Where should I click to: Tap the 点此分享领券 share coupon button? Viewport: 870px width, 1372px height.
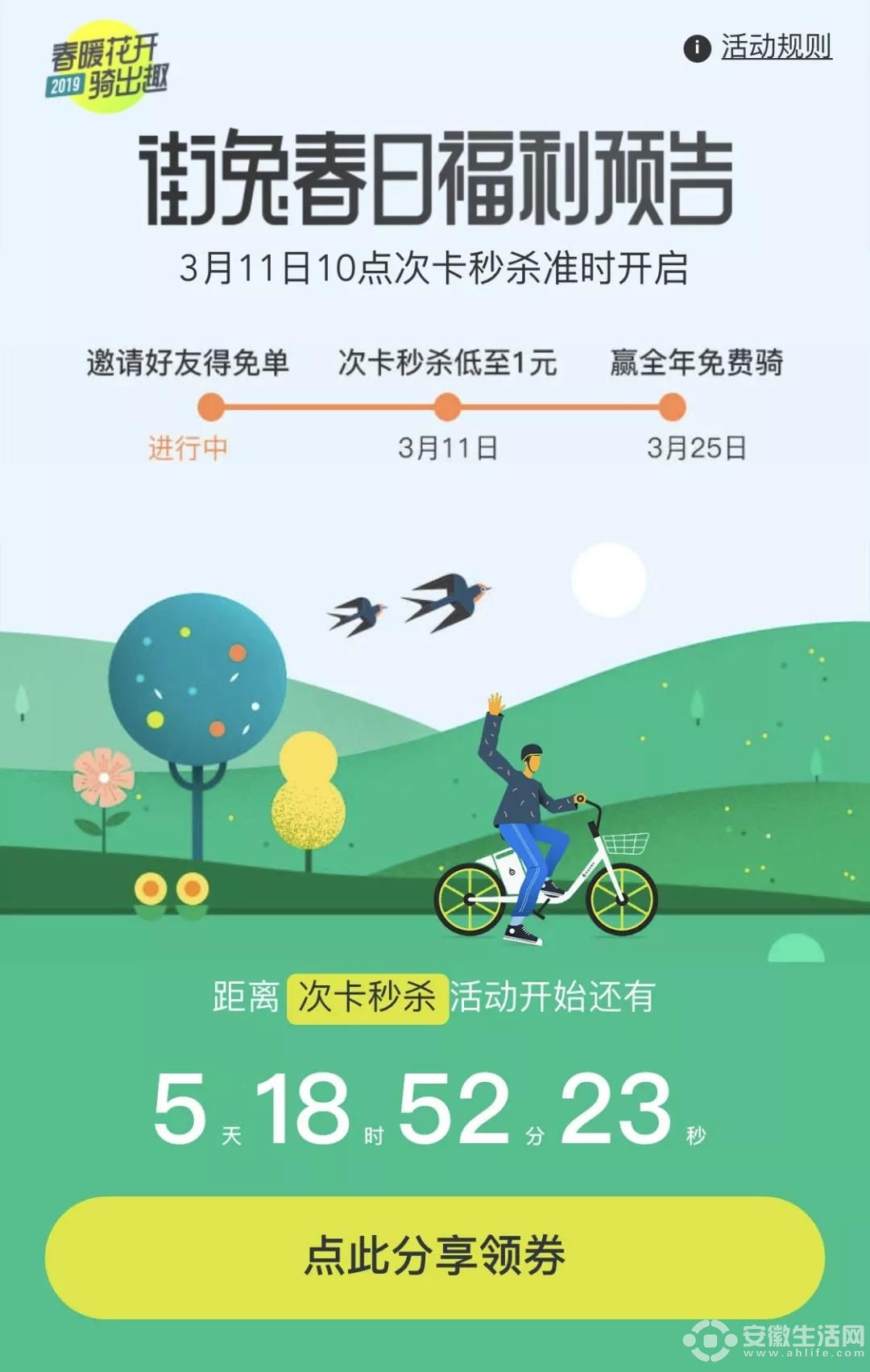coord(435,1257)
